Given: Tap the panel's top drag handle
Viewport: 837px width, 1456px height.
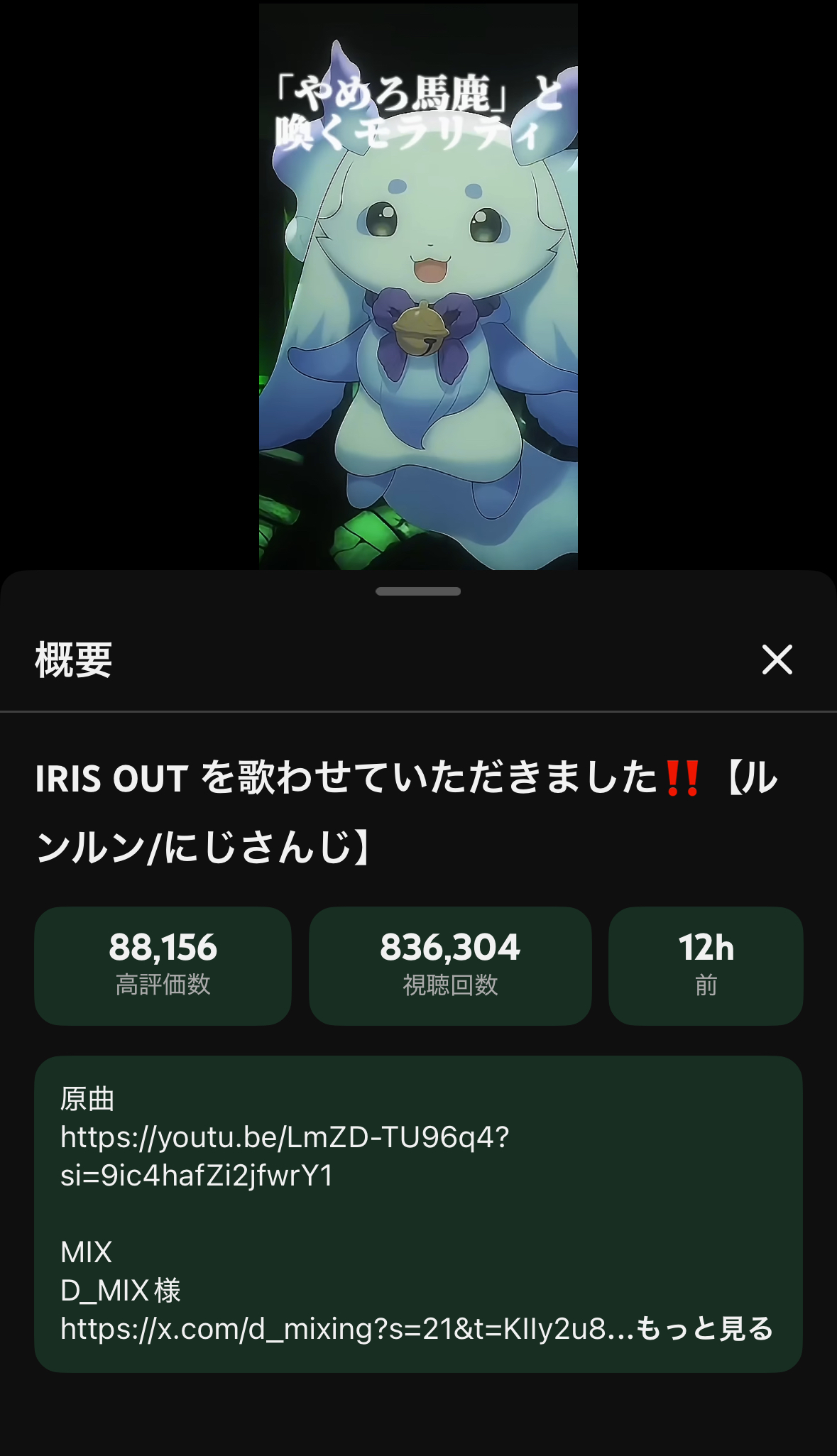Looking at the screenshot, I should click(418, 591).
